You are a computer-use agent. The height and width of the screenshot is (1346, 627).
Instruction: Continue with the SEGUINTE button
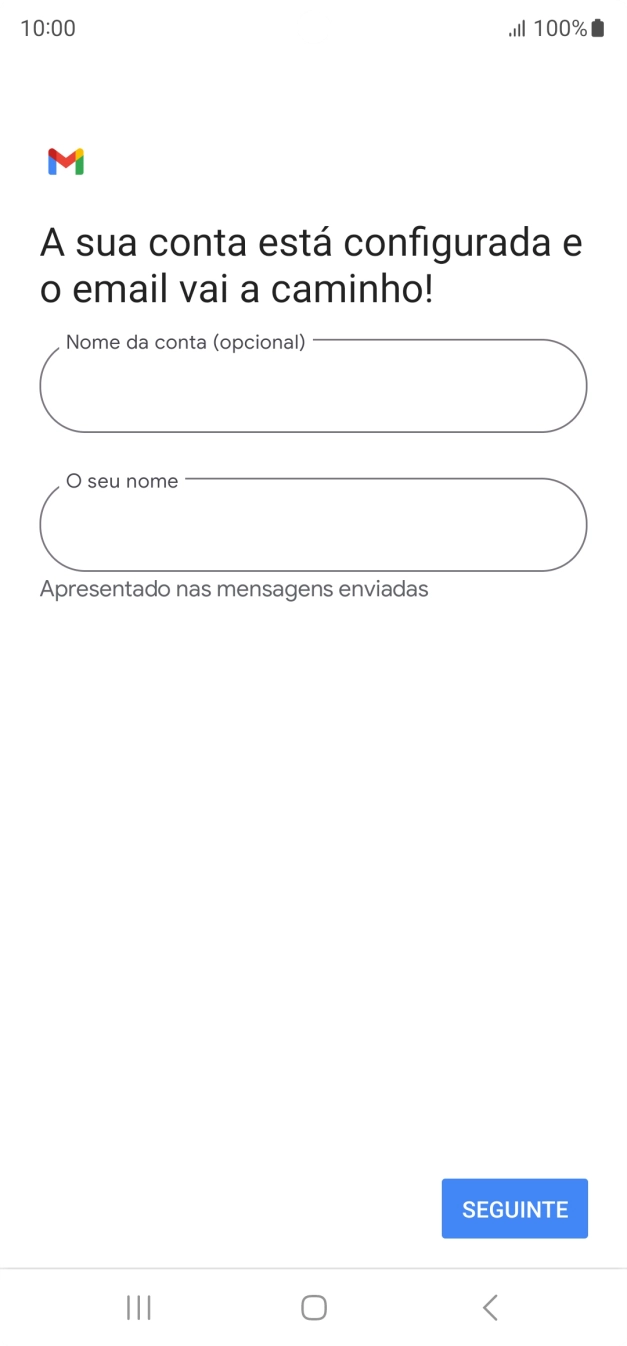(x=514, y=1209)
